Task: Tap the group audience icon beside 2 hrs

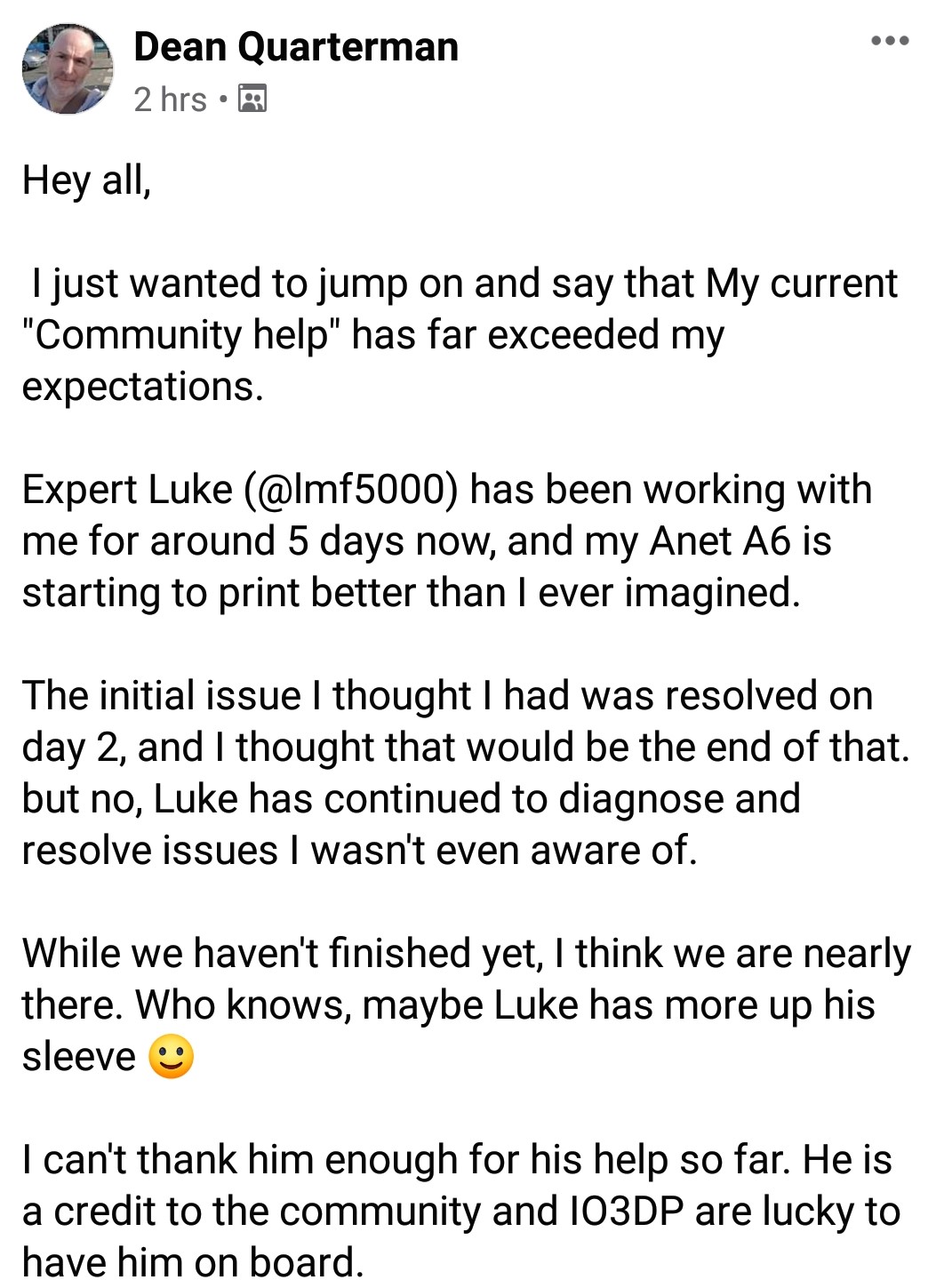Action: pos(252,100)
